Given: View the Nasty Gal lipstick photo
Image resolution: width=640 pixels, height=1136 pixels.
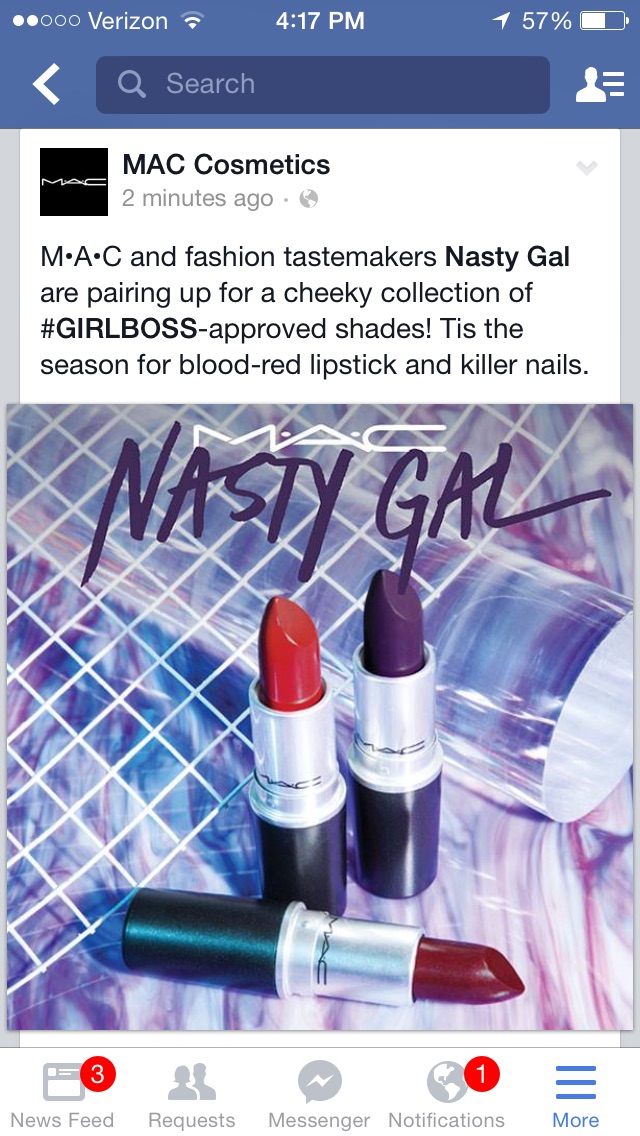Looking at the screenshot, I should click(x=320, y=715).
